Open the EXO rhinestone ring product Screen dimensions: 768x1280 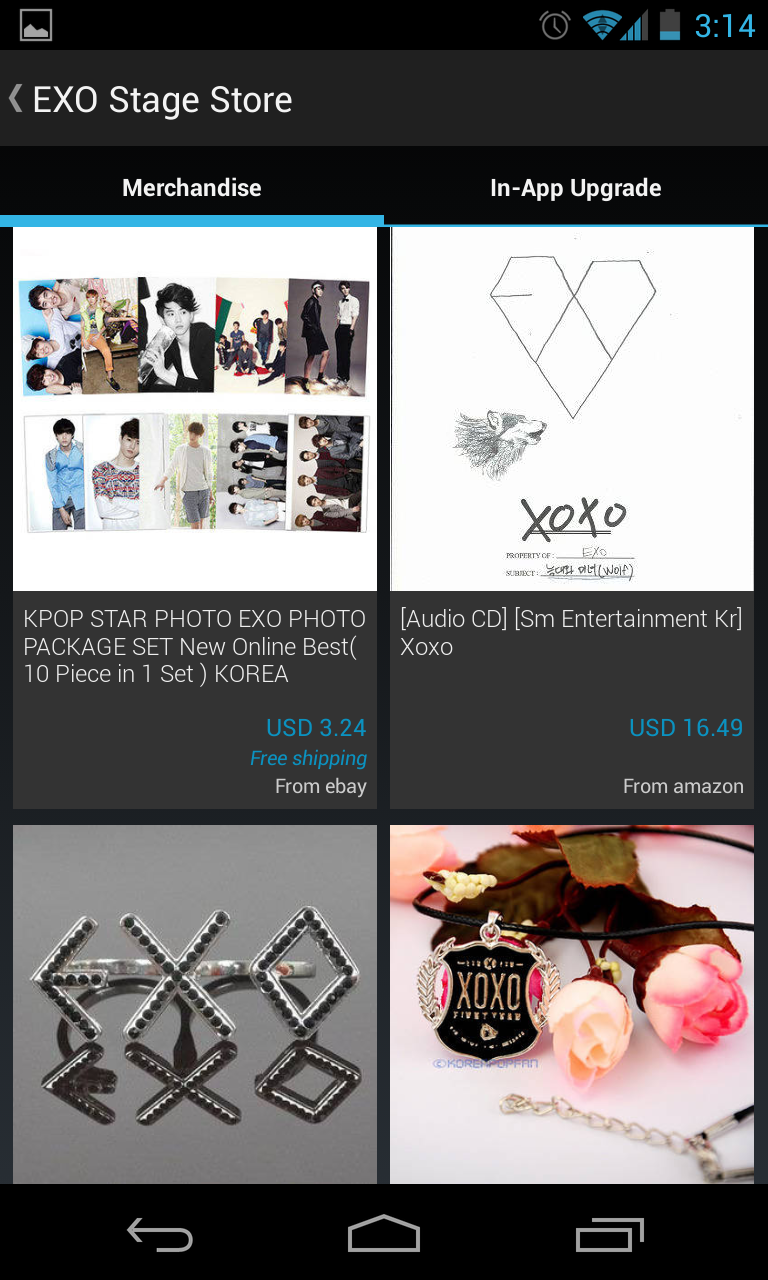click(195, 1003)
